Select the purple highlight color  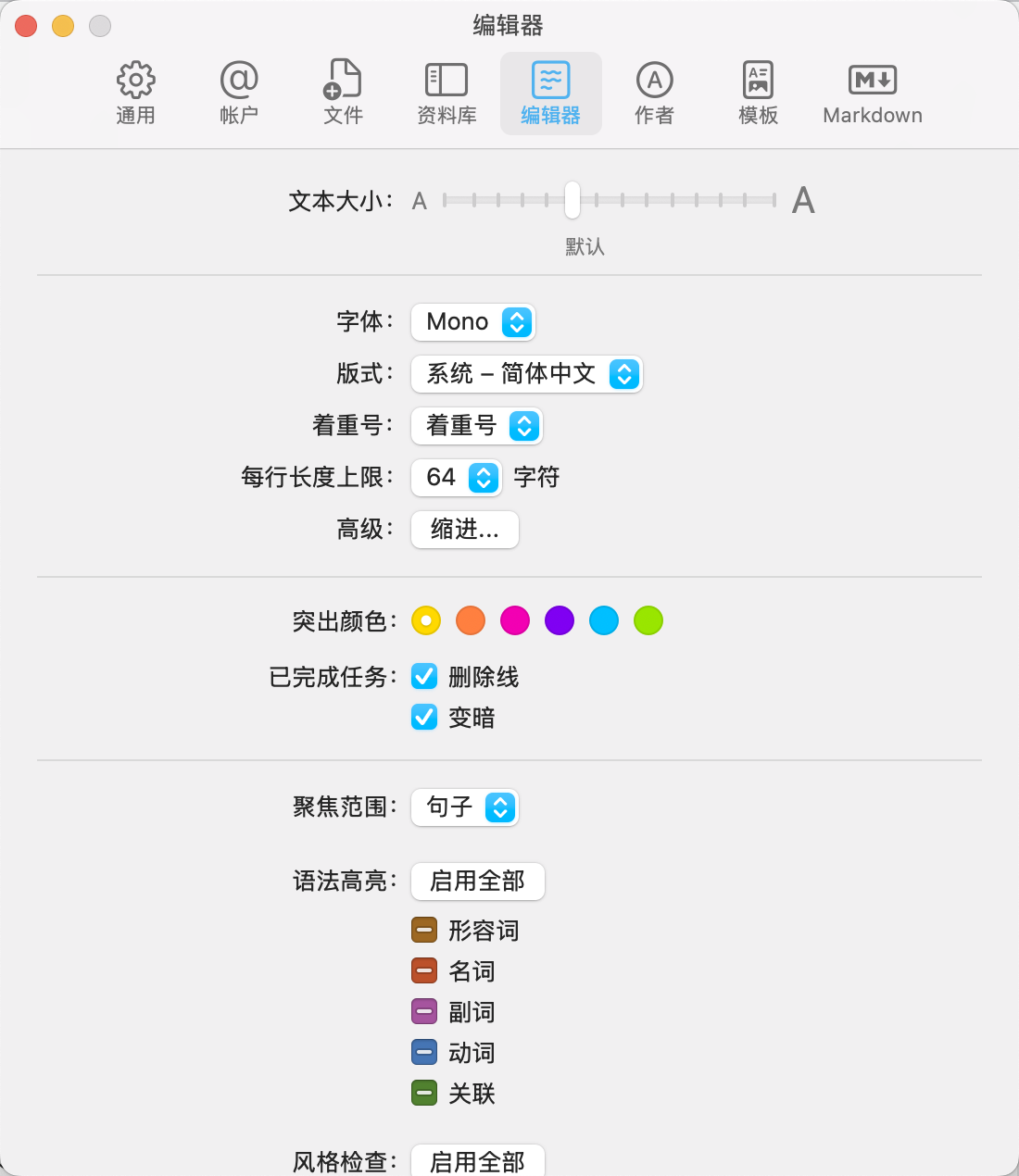coord(560,620)
